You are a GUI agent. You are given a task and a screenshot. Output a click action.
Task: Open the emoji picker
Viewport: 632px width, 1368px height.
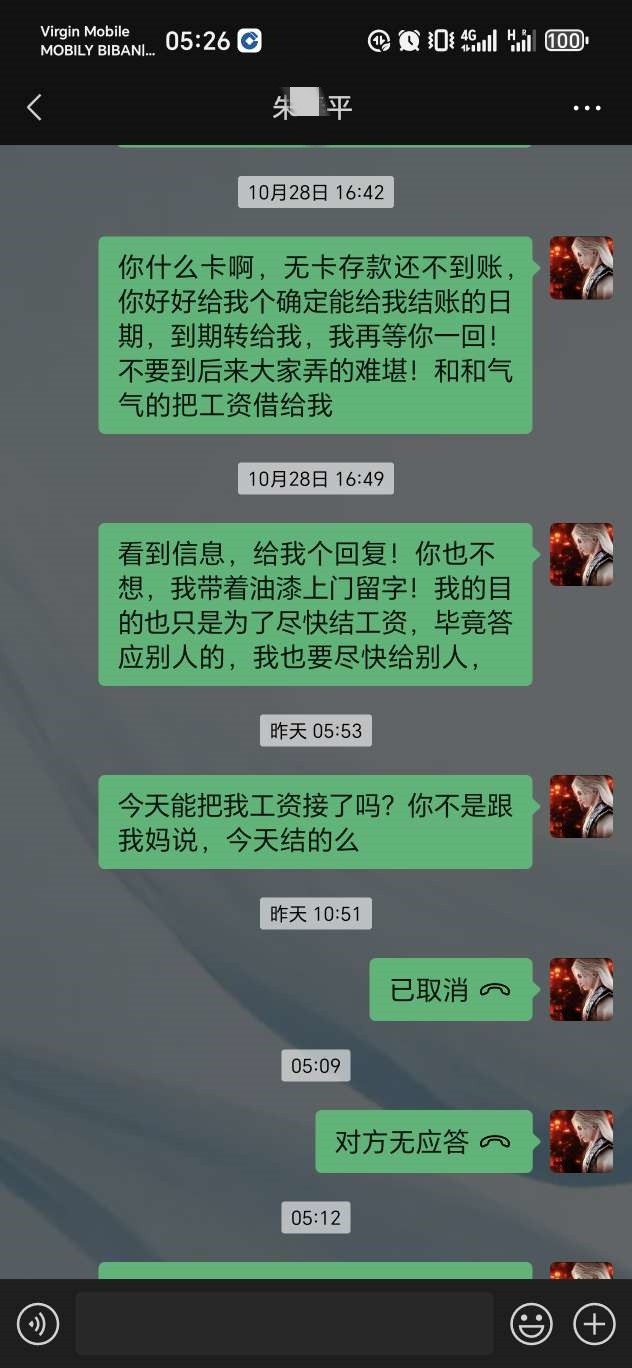point(531,1324)
